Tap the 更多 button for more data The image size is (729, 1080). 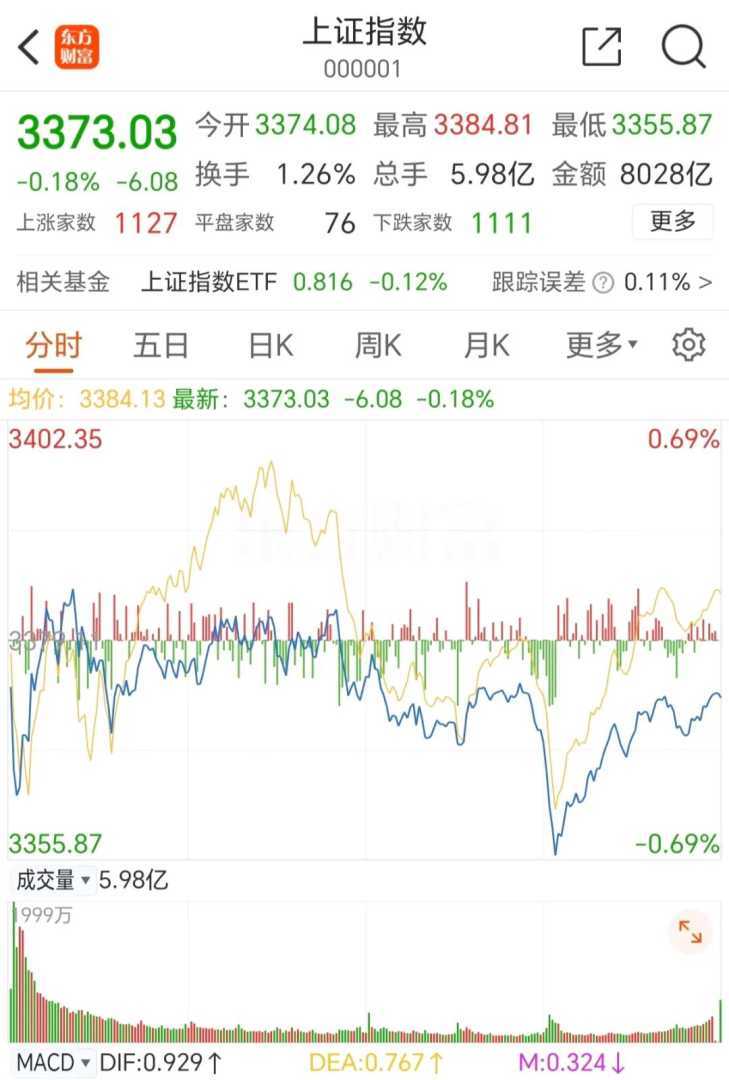click(672, 221)
